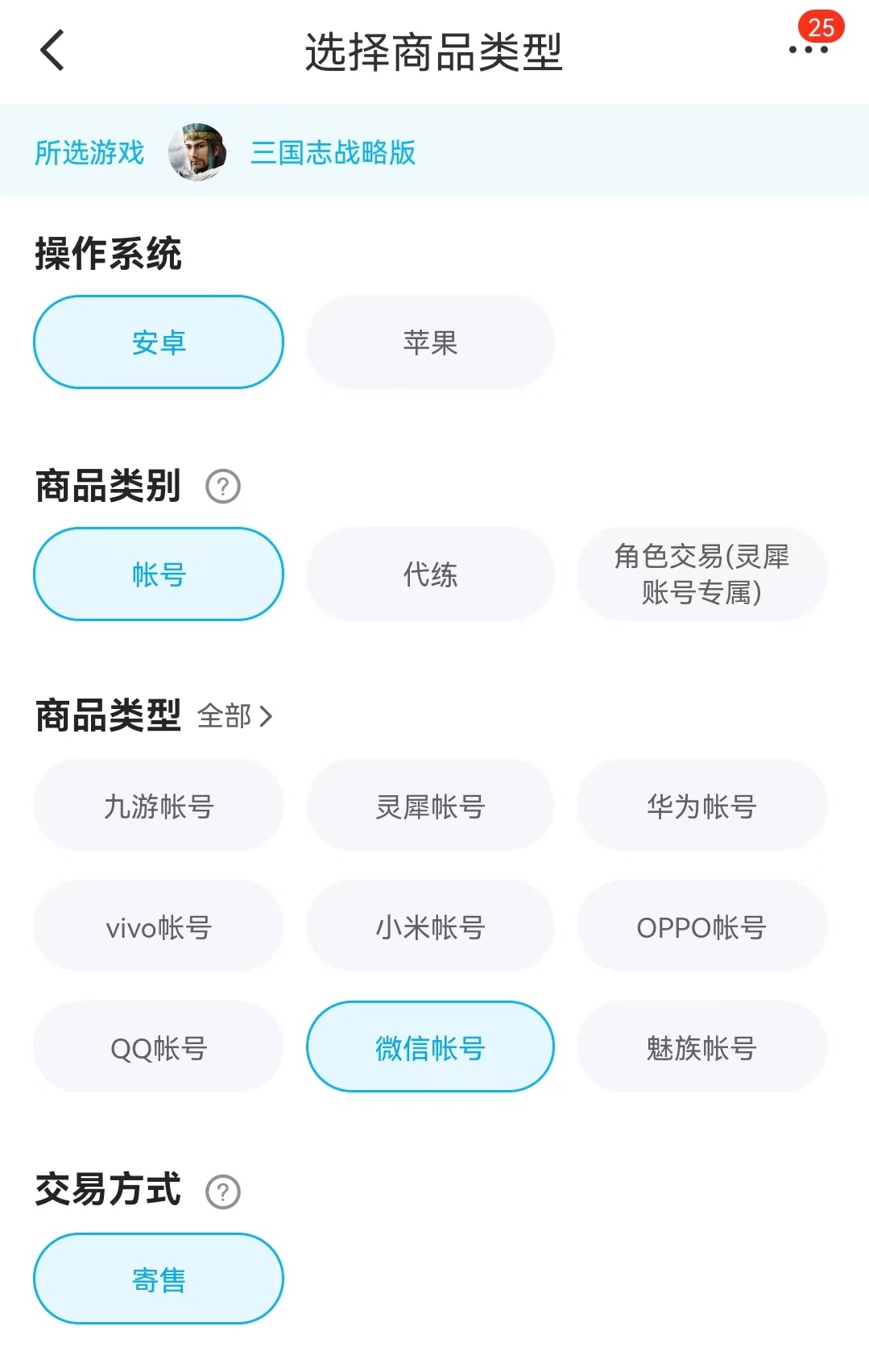Select the 帐号 product category
The image size is (869, 1372).
tap(159, 574)
